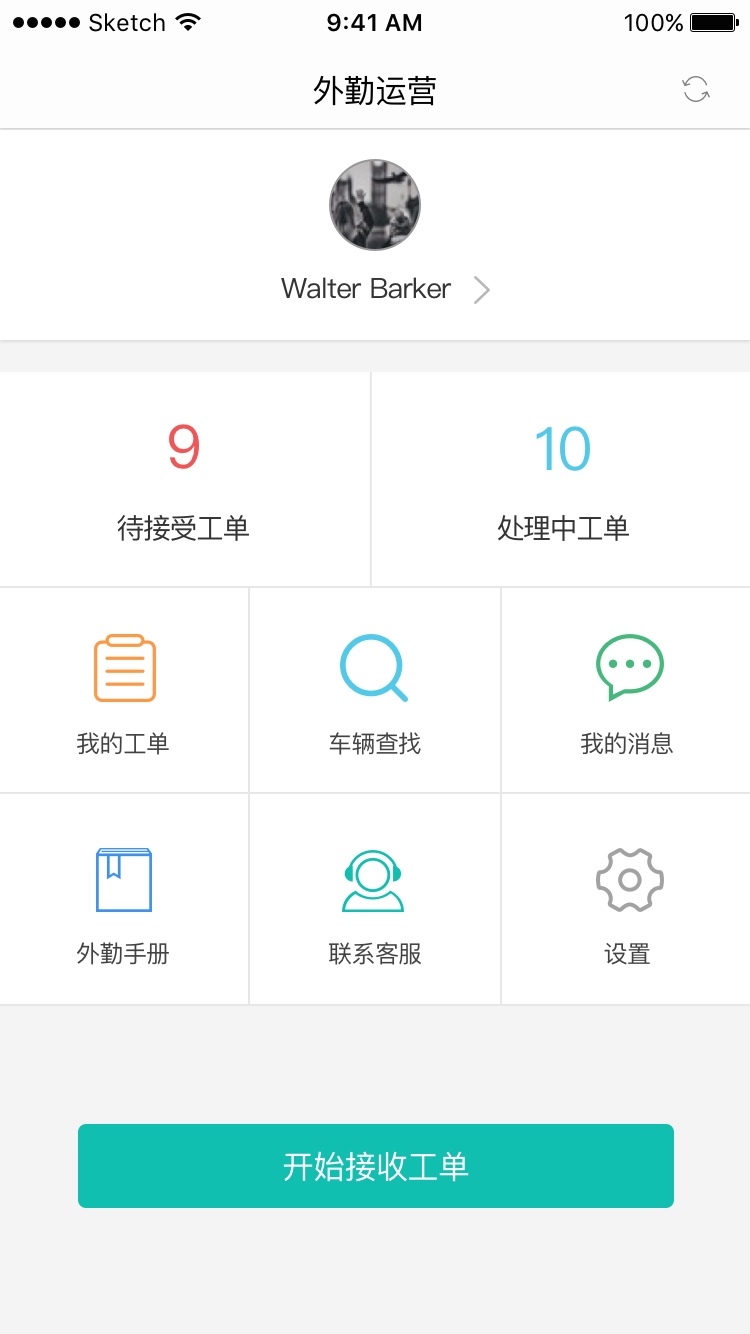
Task: Tap the refresh icon in the header
Action: click(696, 90)
